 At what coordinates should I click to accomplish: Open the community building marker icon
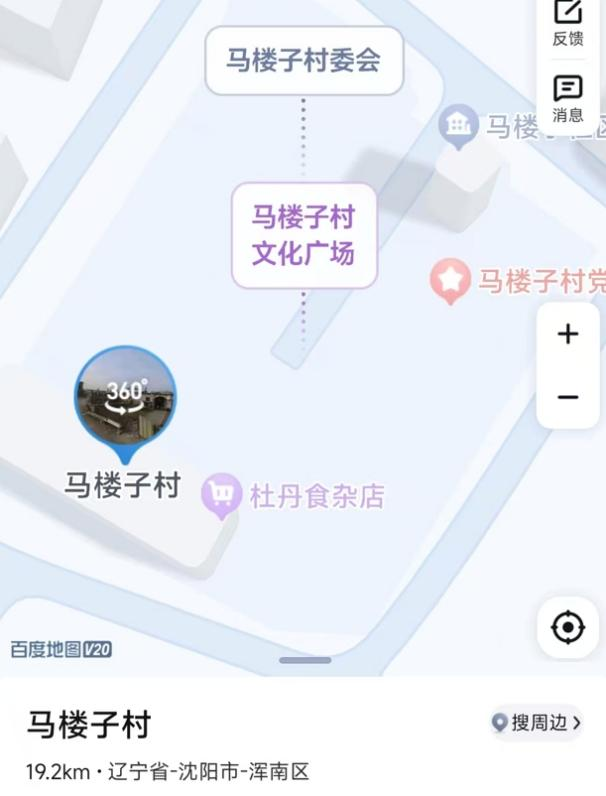pyautogui.click(x=459, y=125)
